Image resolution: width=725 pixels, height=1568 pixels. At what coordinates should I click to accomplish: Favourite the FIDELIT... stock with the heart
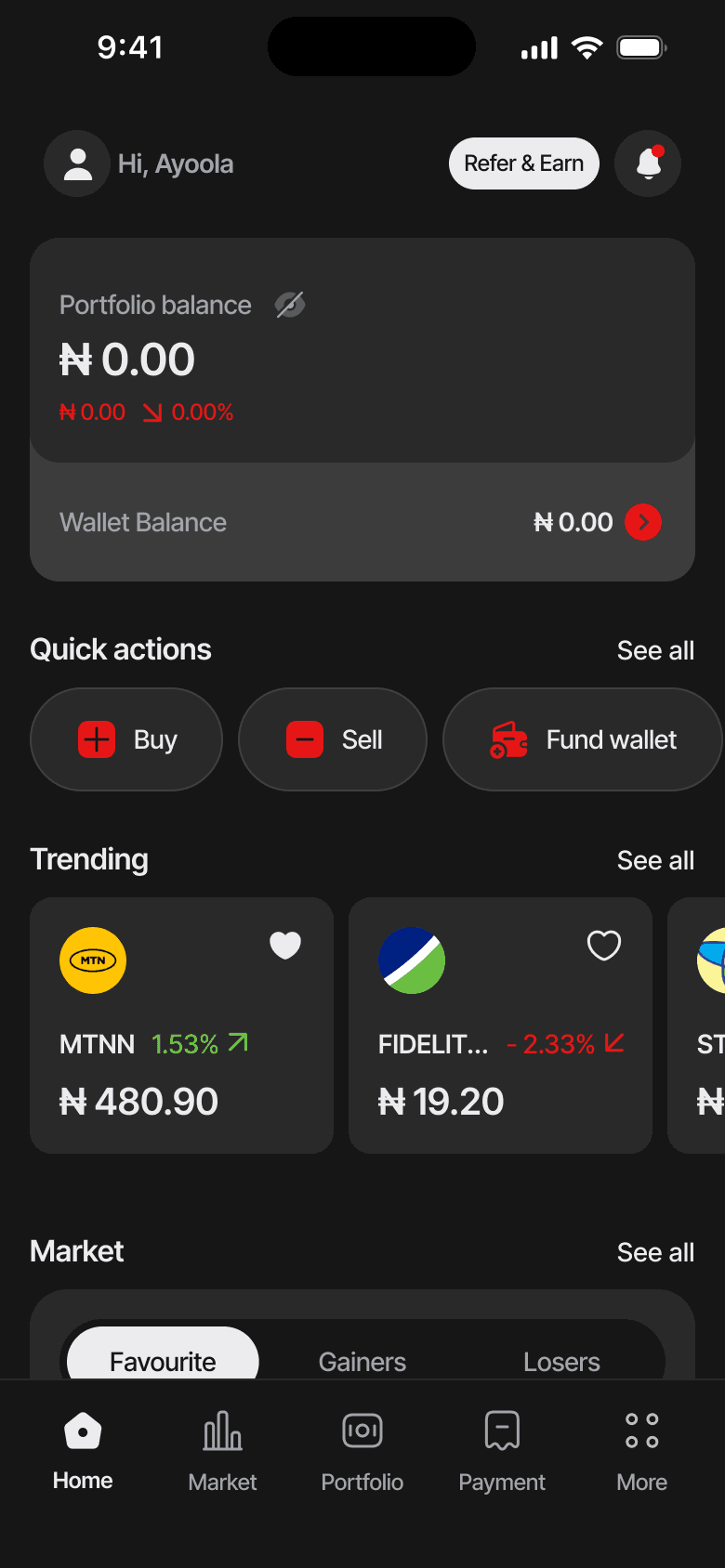(604, 946)
